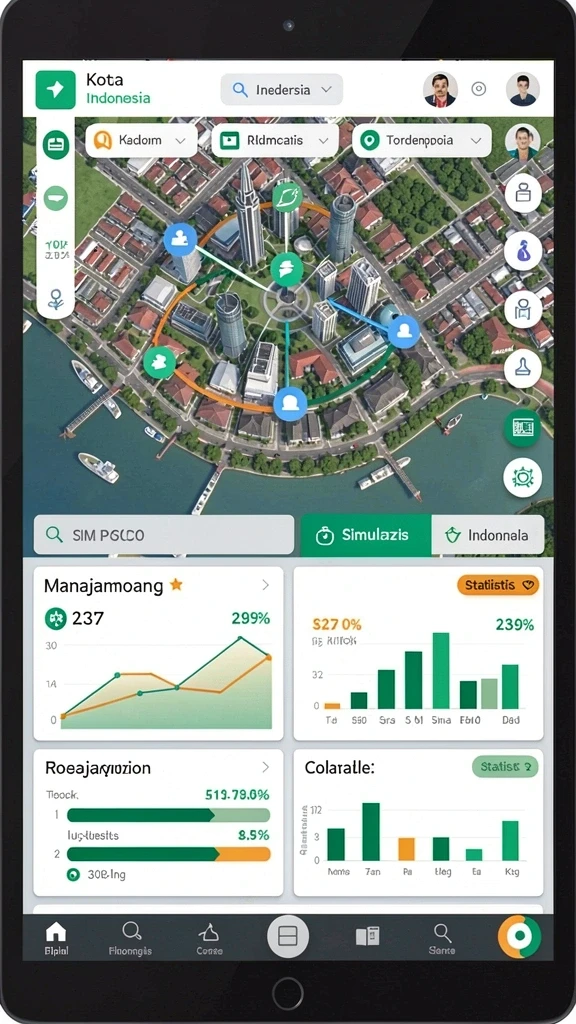Open the Manajamoang card chevron
Screen dimensions: 576x1024
(265, 585)
